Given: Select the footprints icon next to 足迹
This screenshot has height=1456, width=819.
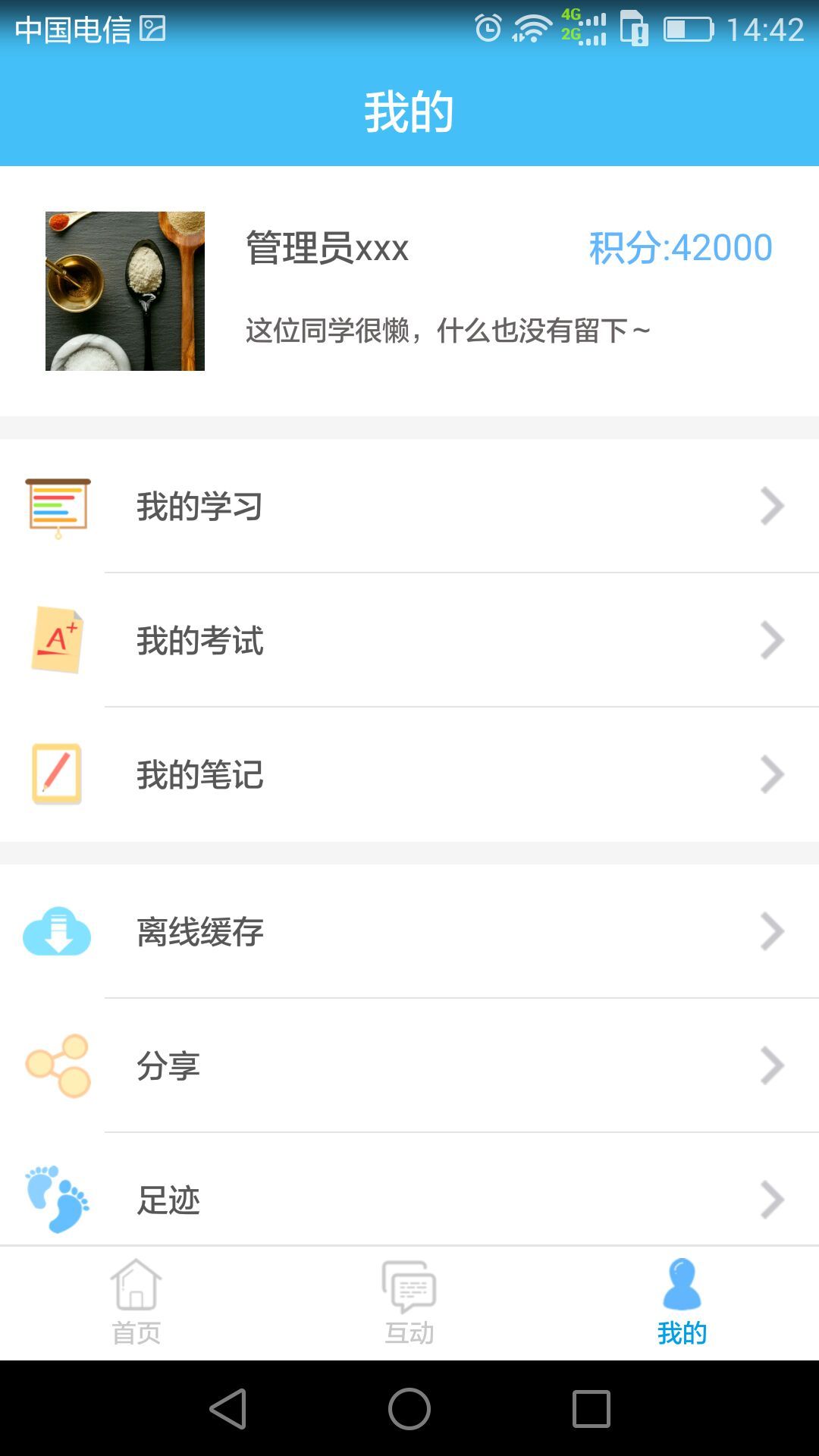Looking at the screenshot, I should [57, 1198].
